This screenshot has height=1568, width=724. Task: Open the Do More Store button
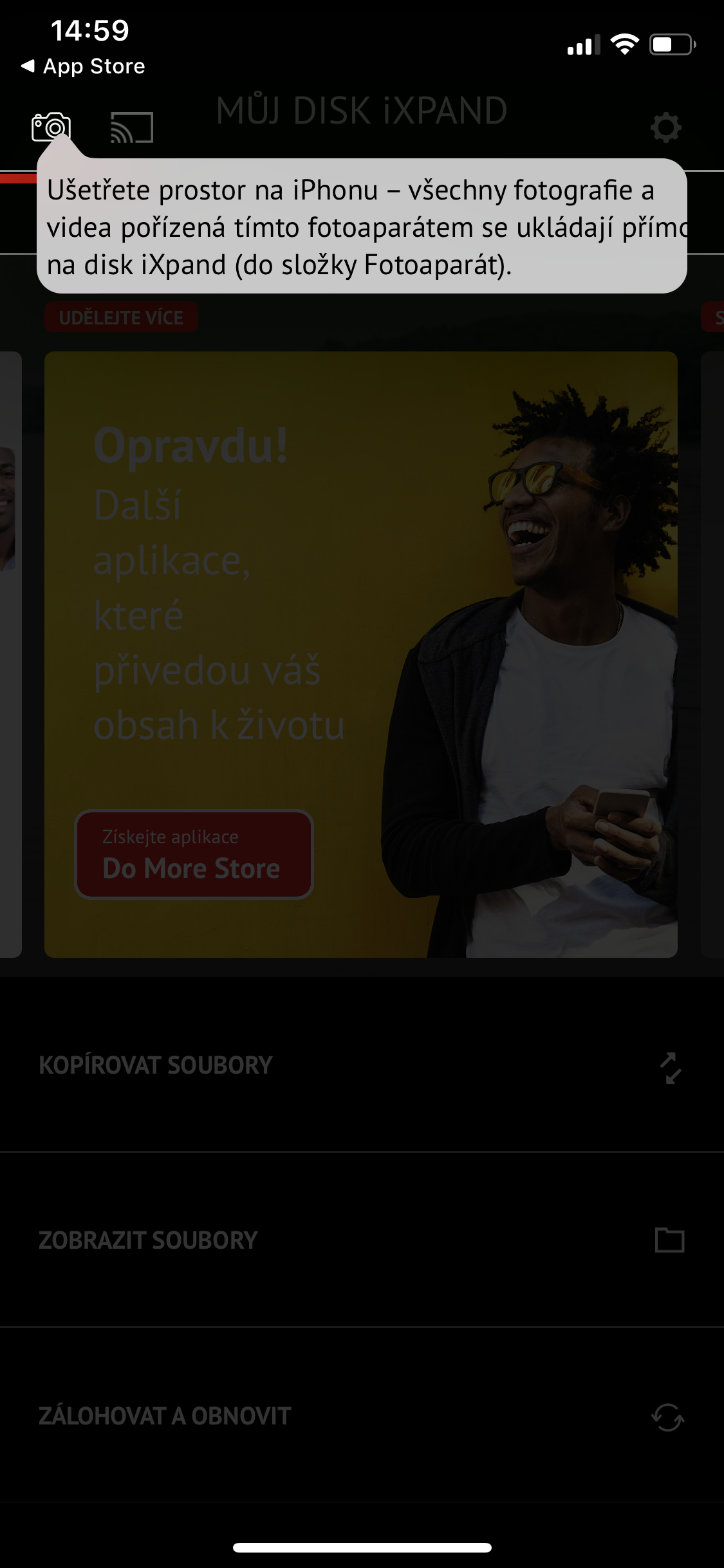click(194, 854)
